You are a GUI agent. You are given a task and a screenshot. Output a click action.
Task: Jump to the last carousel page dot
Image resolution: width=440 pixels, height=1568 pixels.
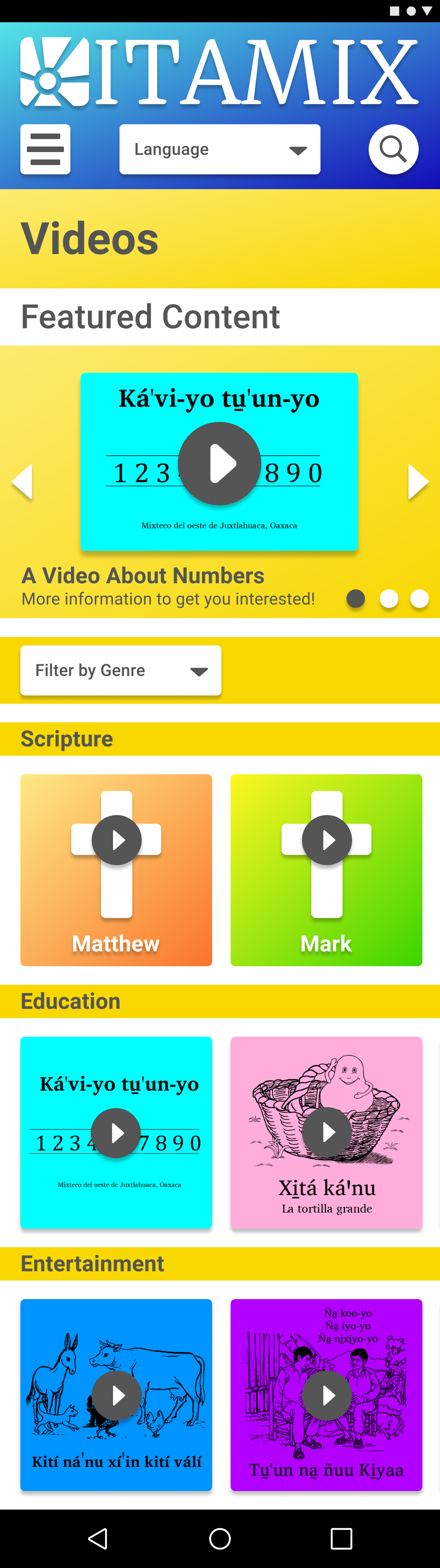coord(419,599)
